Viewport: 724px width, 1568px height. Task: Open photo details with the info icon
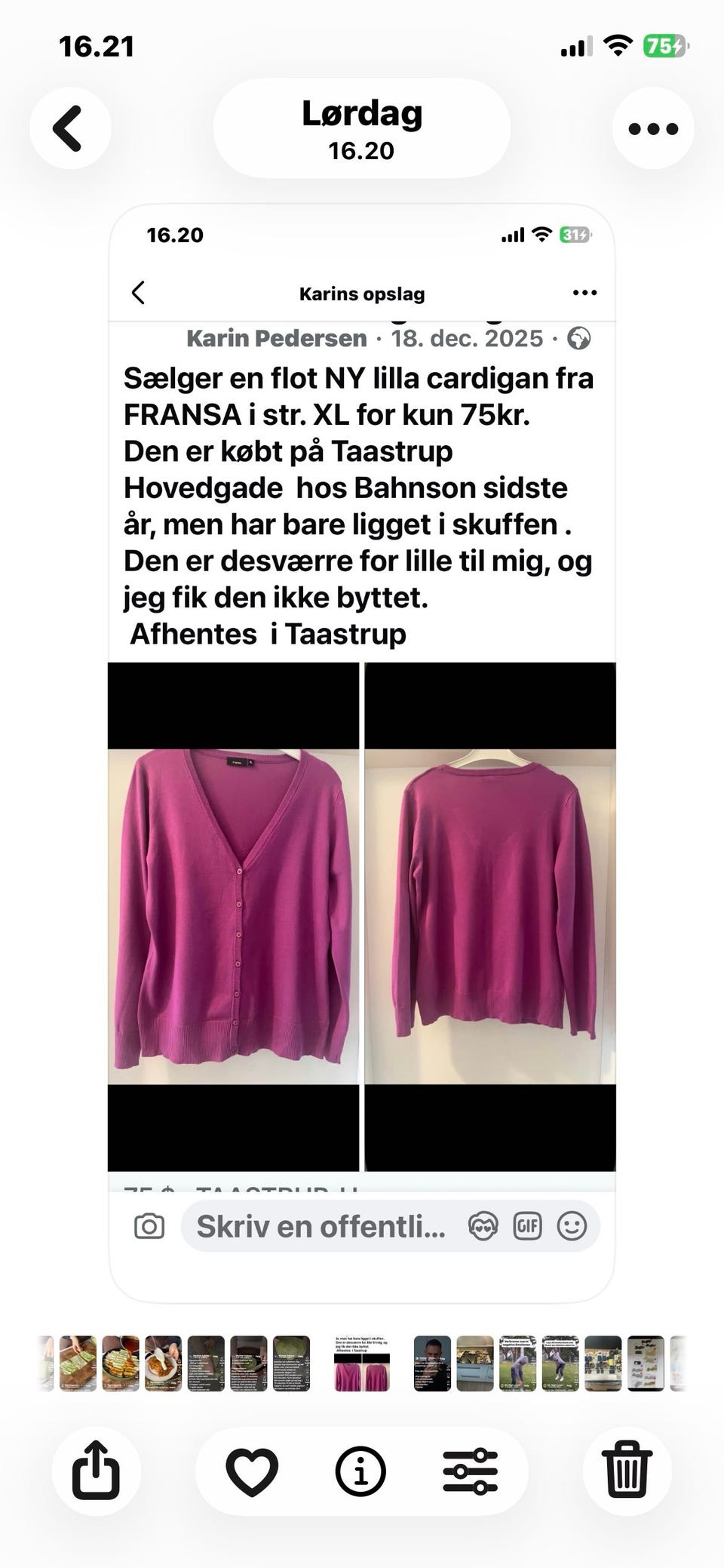pyautogui.click(x=361, y=1469)
